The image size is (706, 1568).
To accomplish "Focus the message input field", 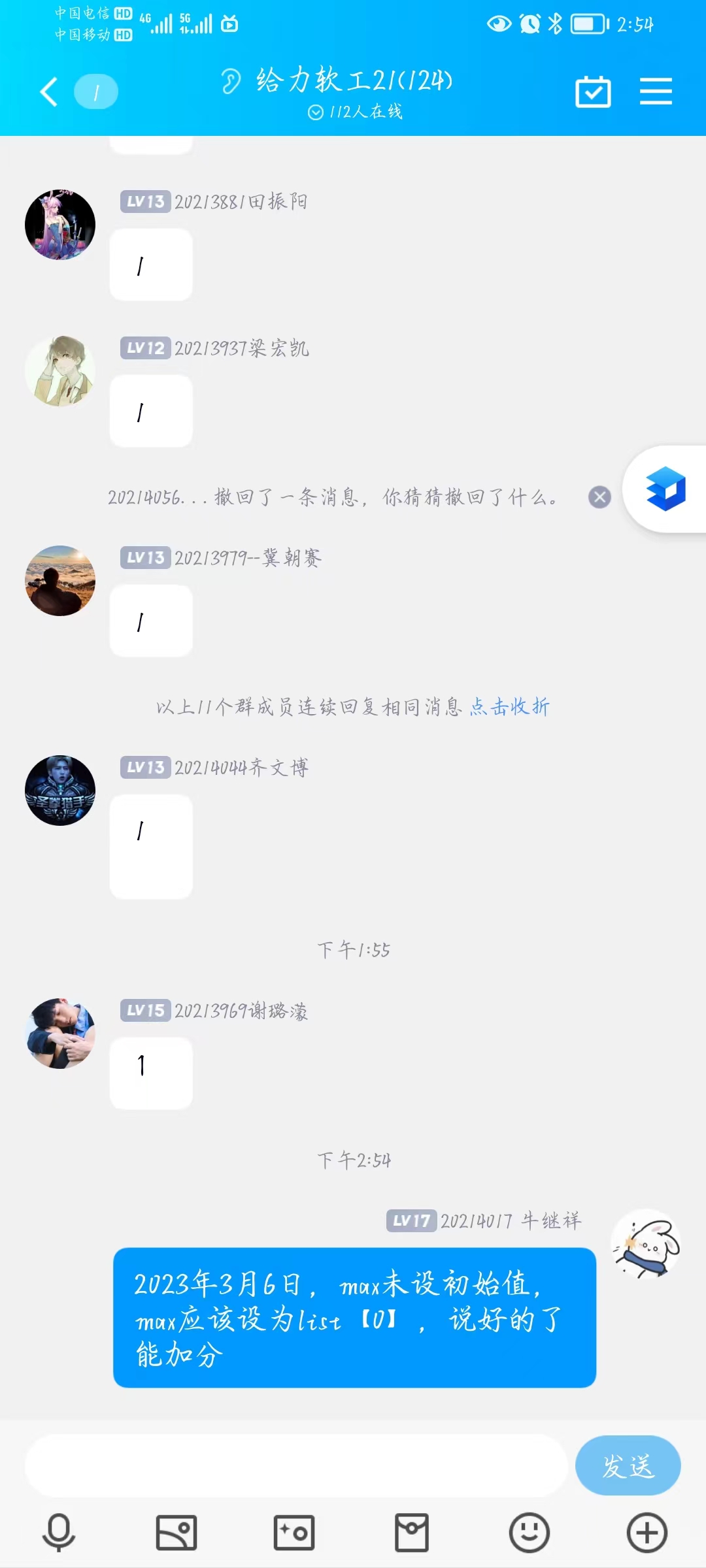I will coord(295,1465).
